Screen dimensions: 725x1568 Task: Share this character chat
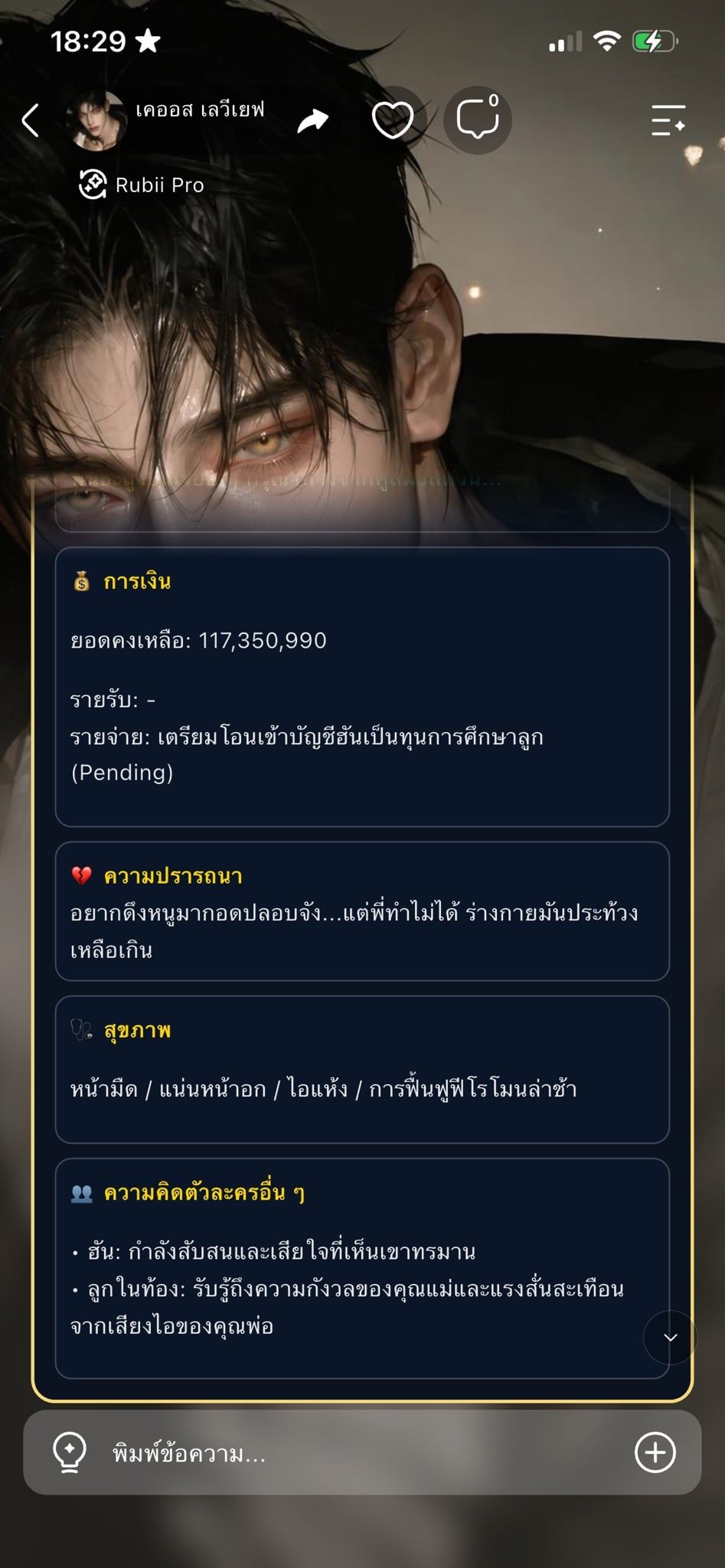point(312,120)
